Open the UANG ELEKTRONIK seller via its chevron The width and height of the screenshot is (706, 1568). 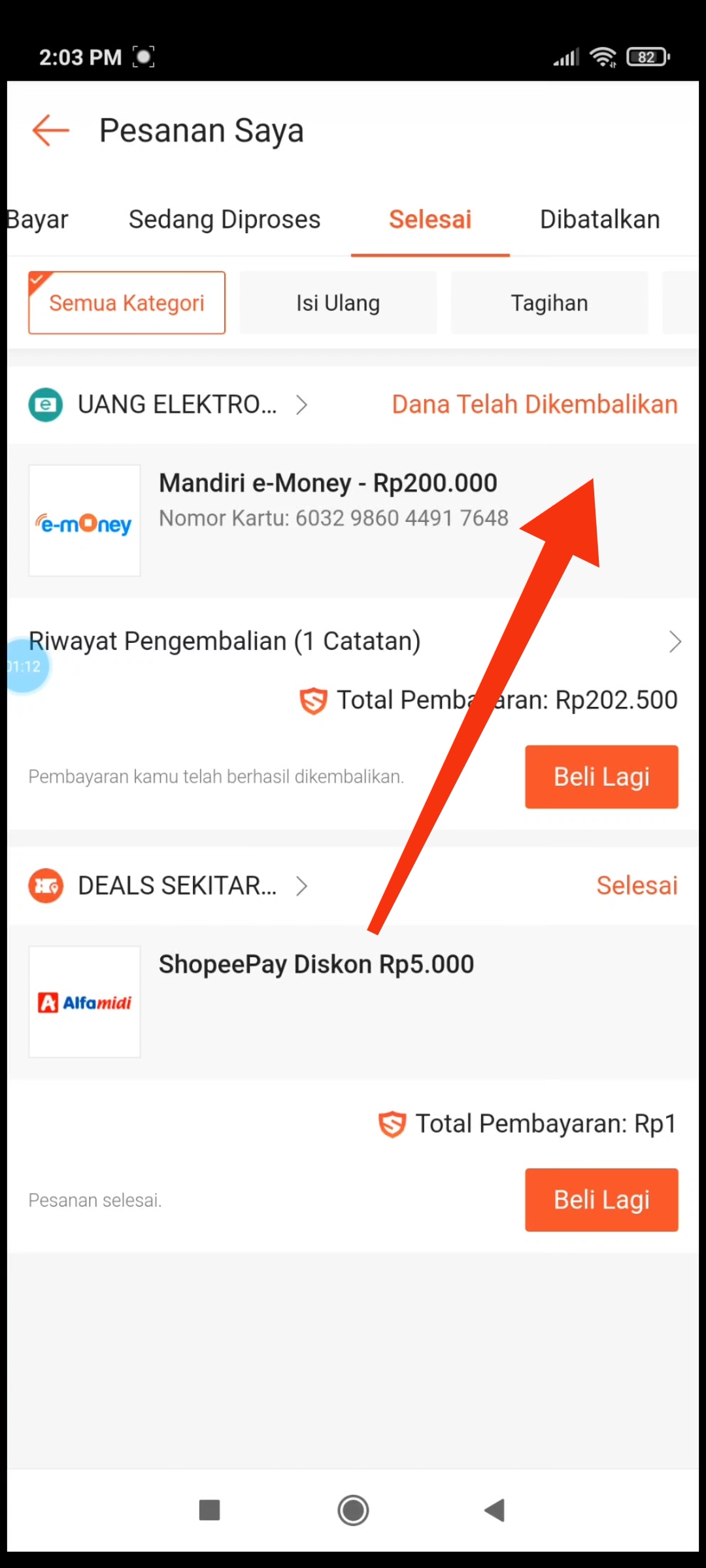point(303,404)
